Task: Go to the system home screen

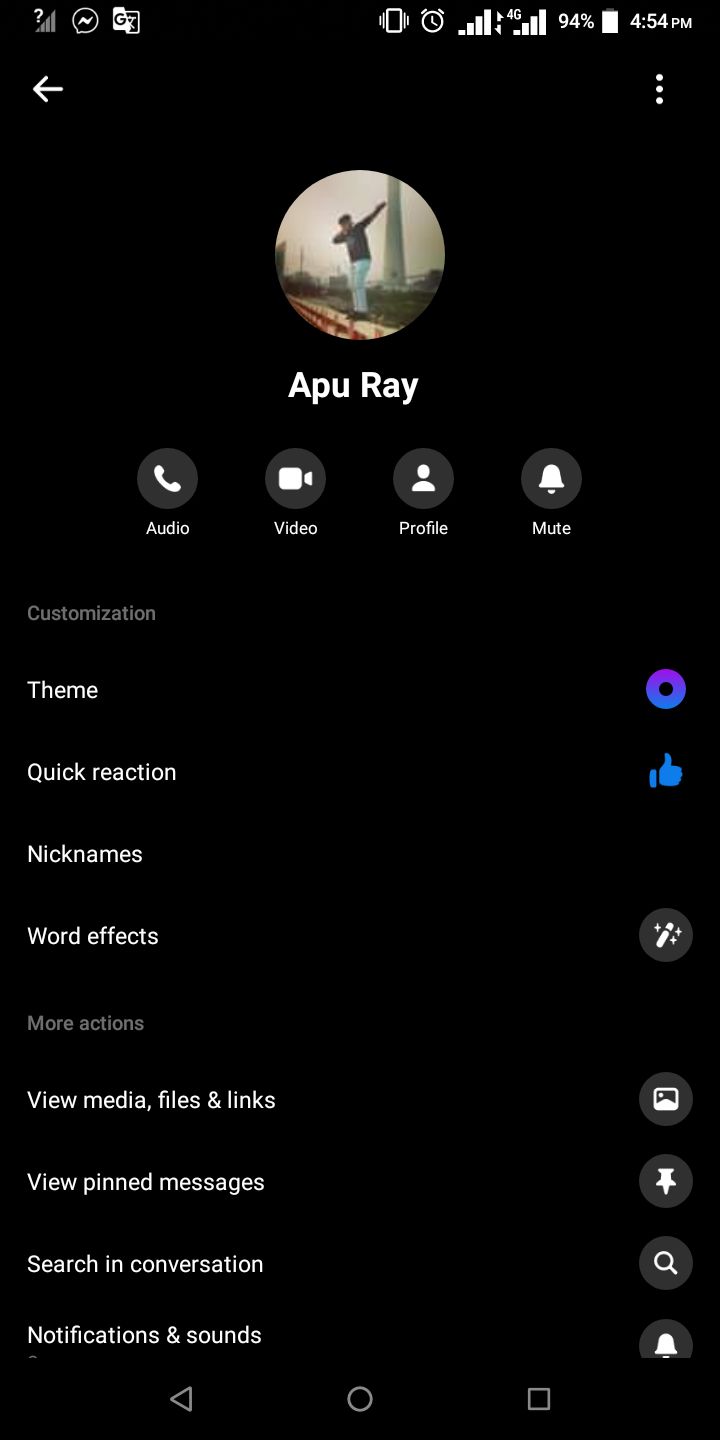Action: pyautogui.click(x=360, y=1399)
